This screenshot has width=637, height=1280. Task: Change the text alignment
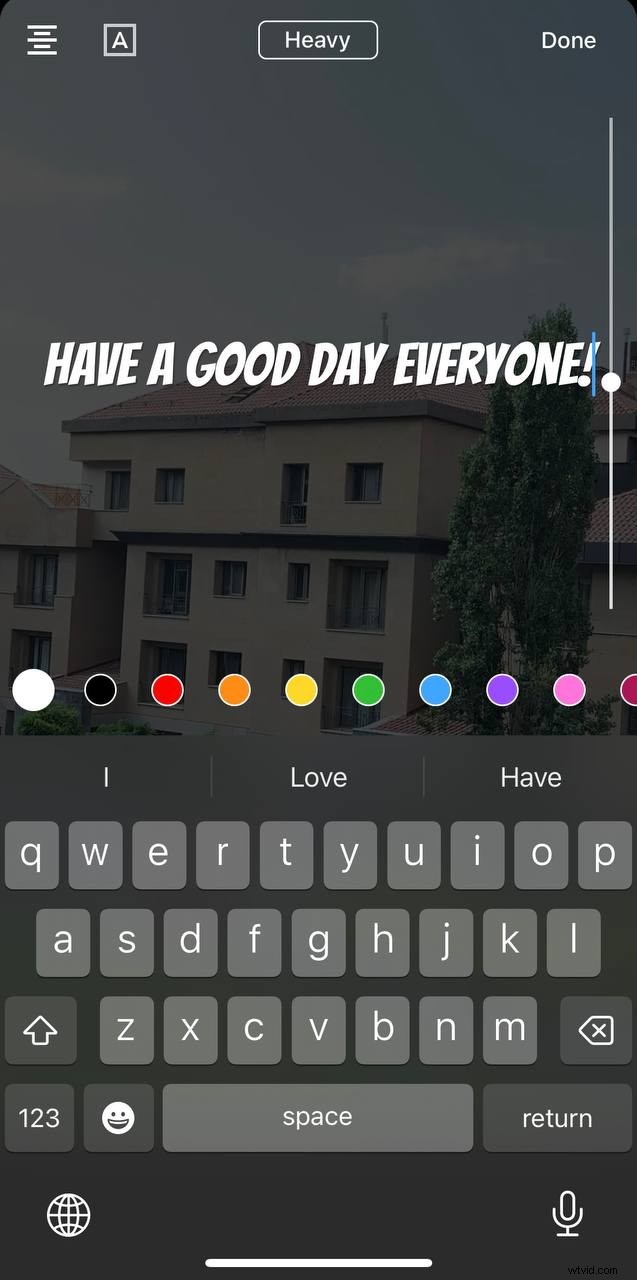click(42, 40)
